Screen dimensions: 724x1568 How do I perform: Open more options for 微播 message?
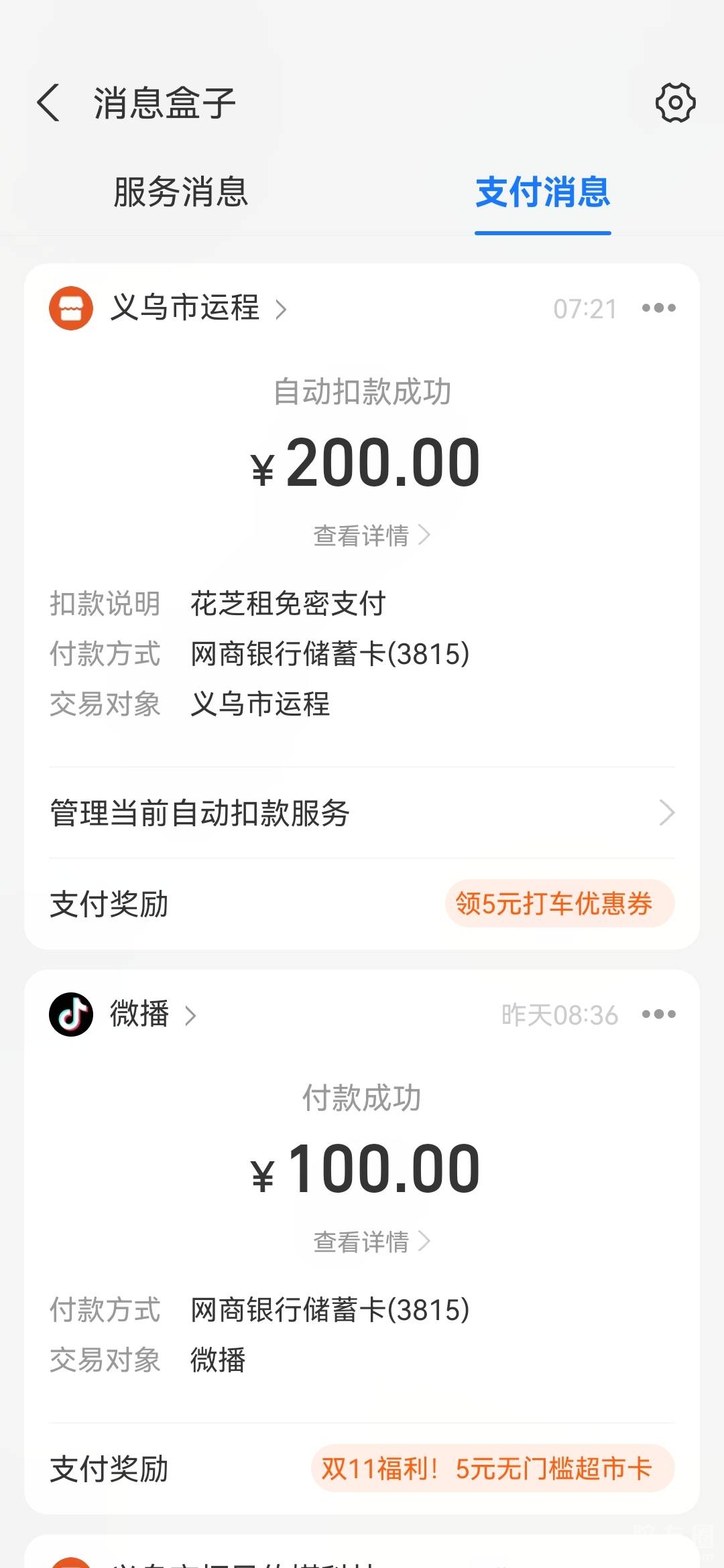tap(658, 1015)
